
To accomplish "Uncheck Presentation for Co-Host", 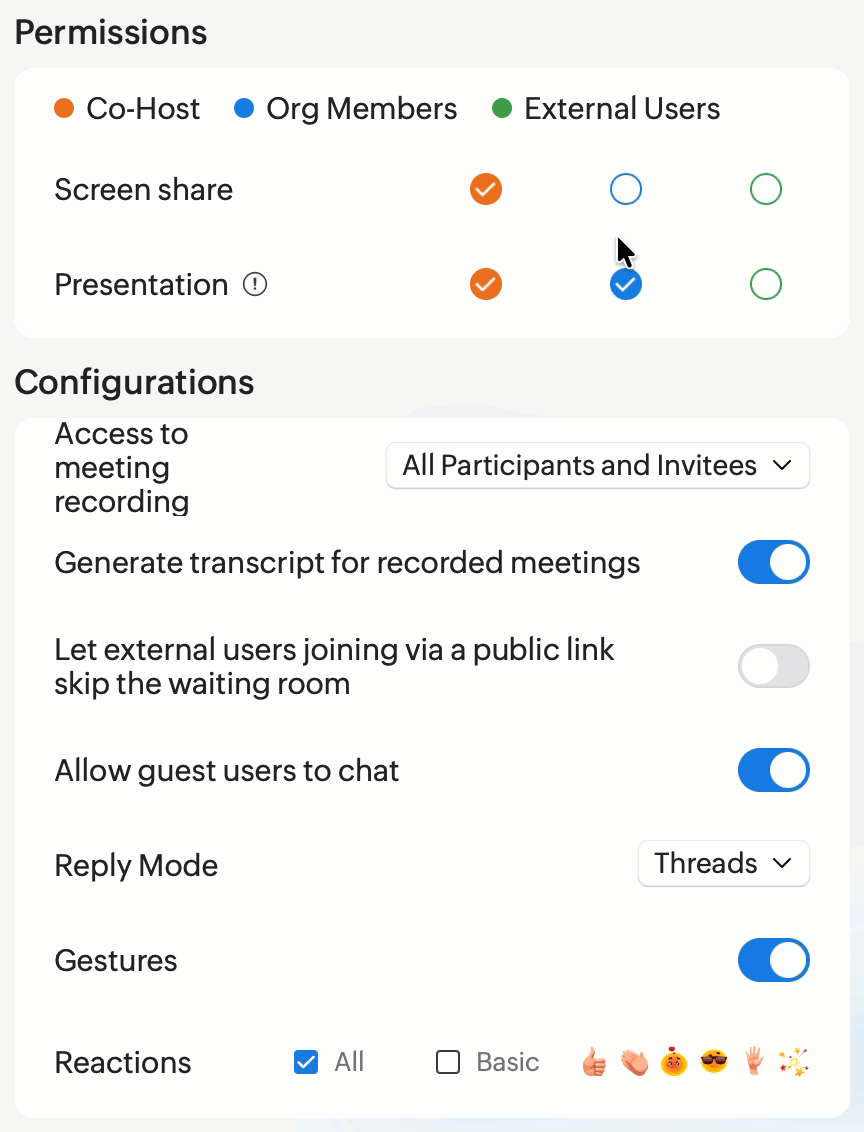I will [x=486, y=285].
